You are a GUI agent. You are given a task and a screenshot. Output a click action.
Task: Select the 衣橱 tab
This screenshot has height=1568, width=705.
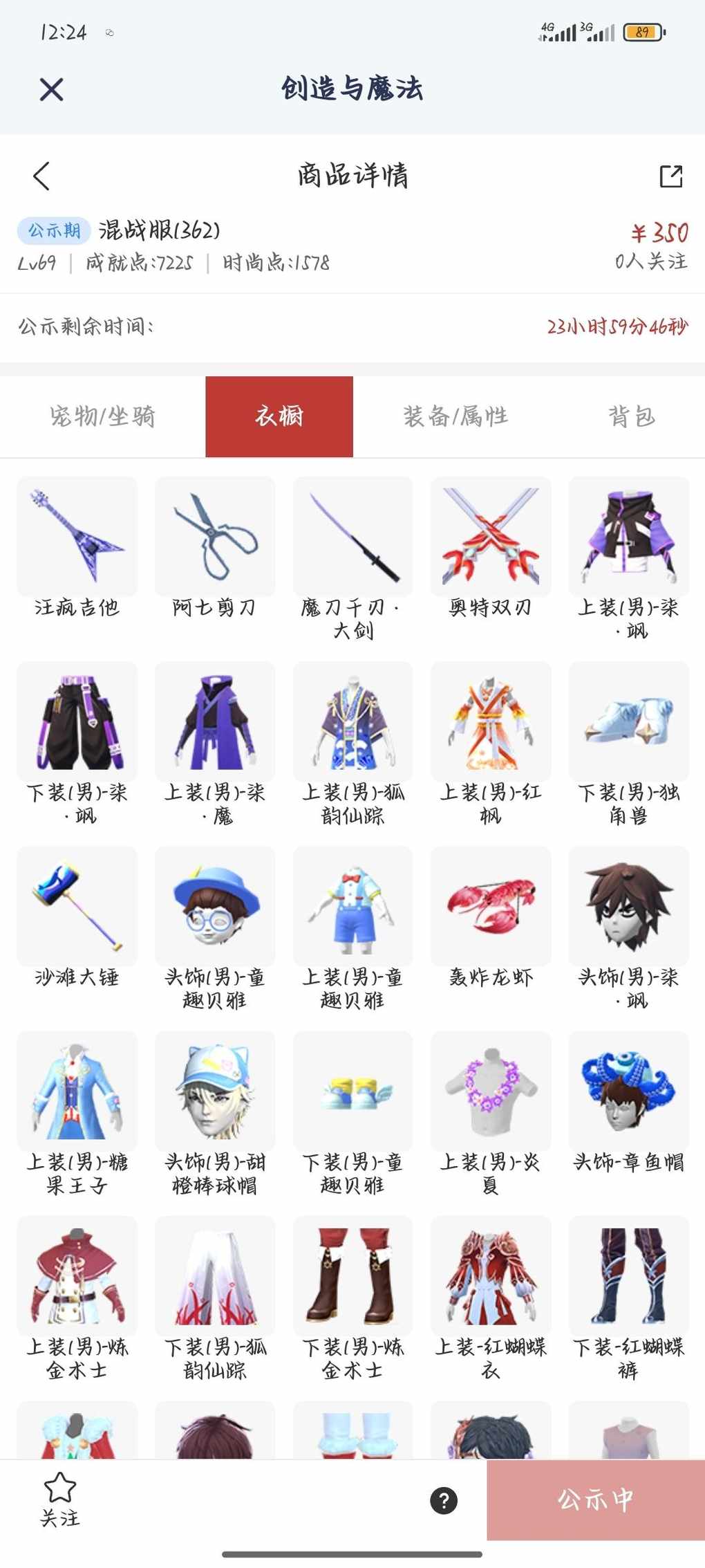pyautogui.click(x=279, y=416)
